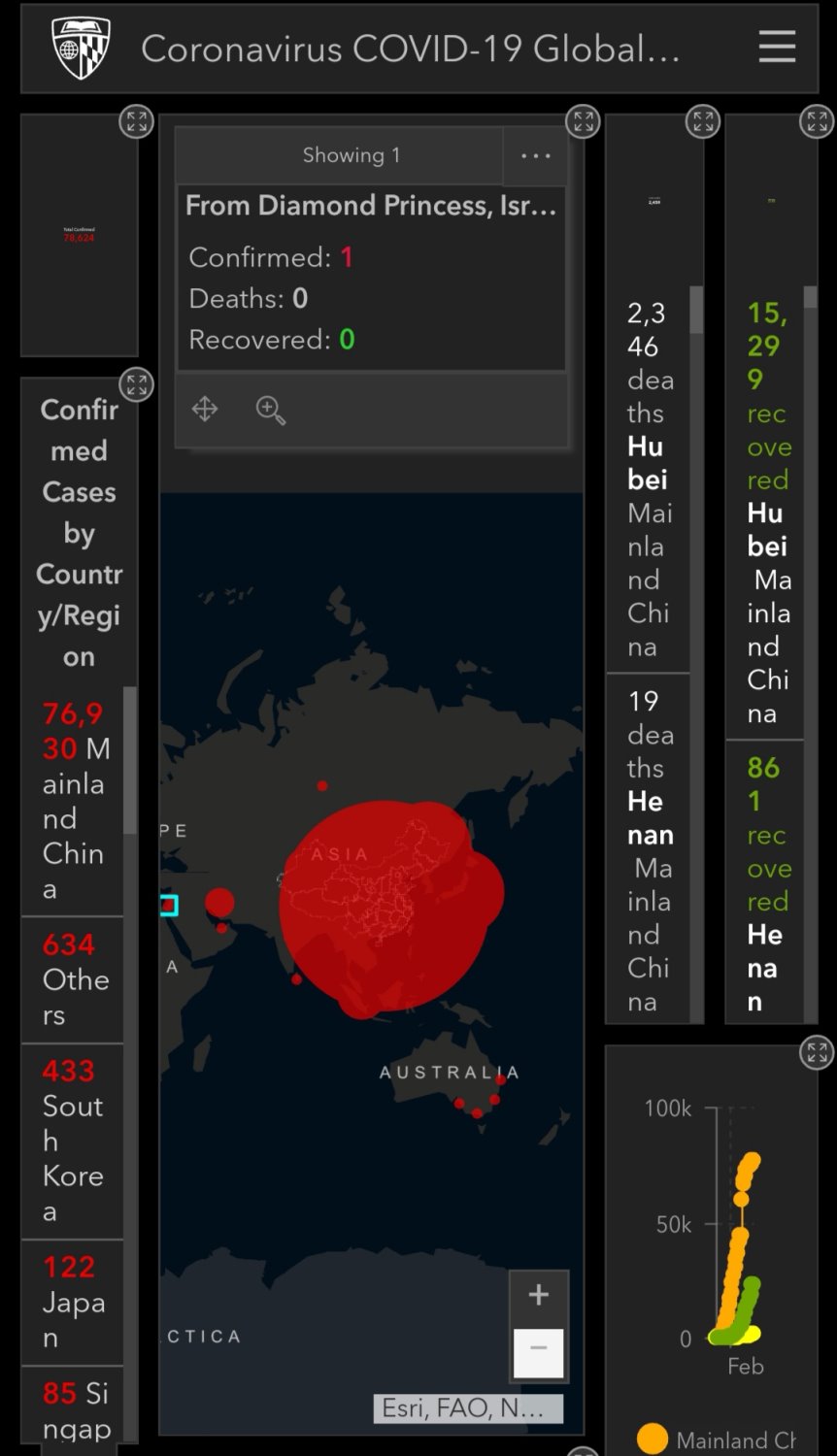Zoom to the Diamond Princess feature

pyautogui.click(x=270, y=411)
